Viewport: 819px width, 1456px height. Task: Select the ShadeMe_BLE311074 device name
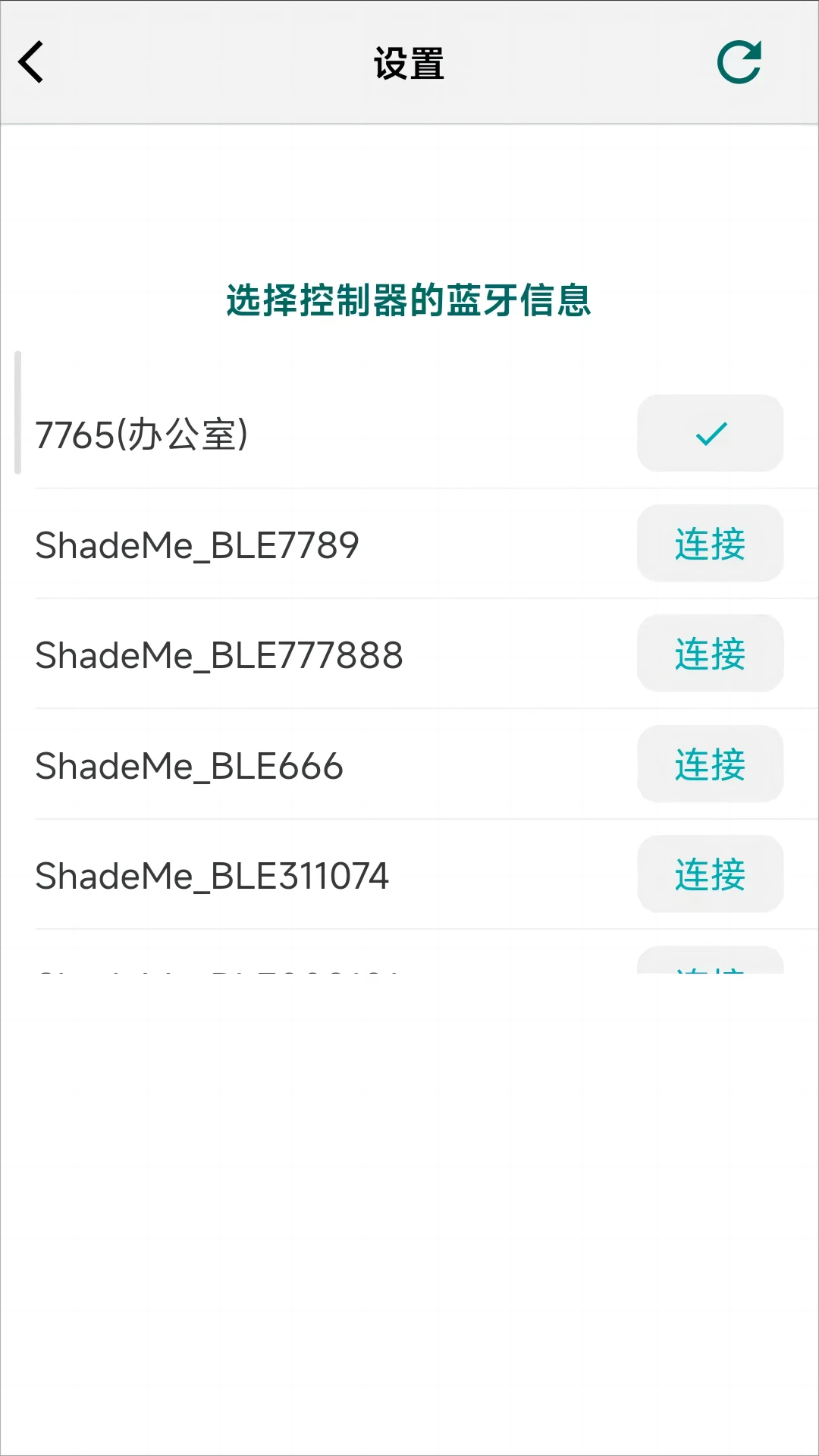[212, 874]
